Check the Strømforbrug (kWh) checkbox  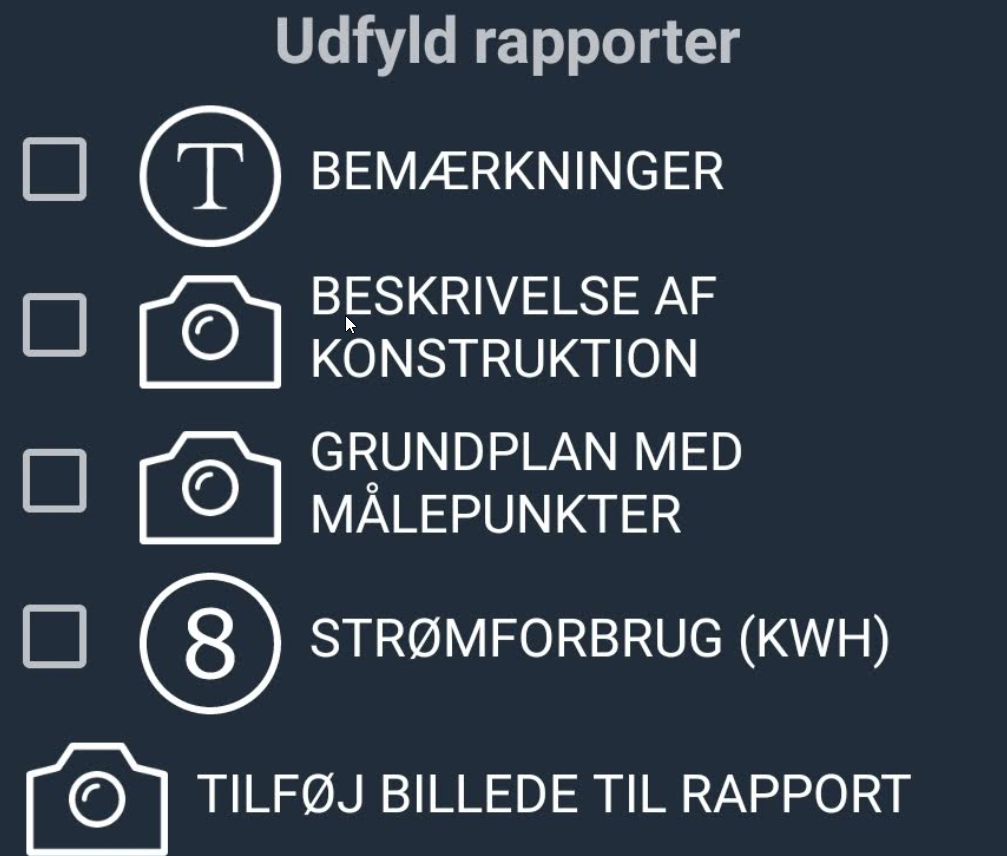tap(54, 637)
